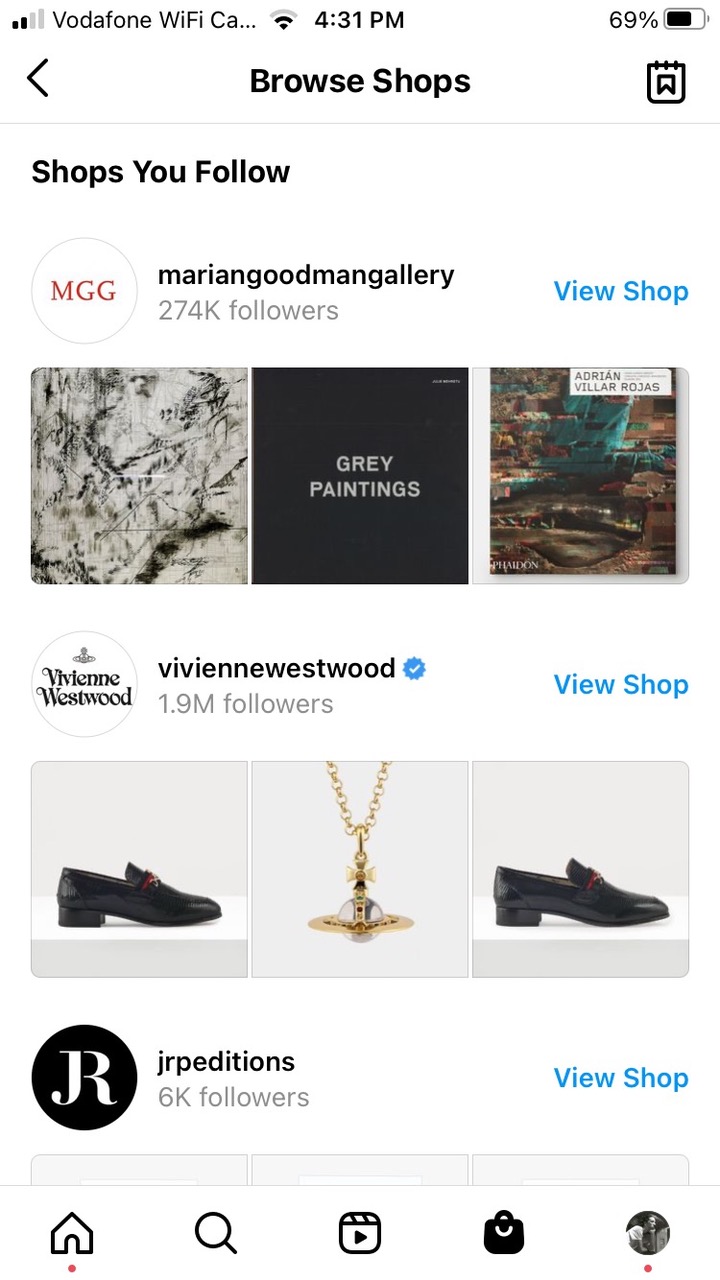View Shop for viviennewestwood

click(621, 685)
